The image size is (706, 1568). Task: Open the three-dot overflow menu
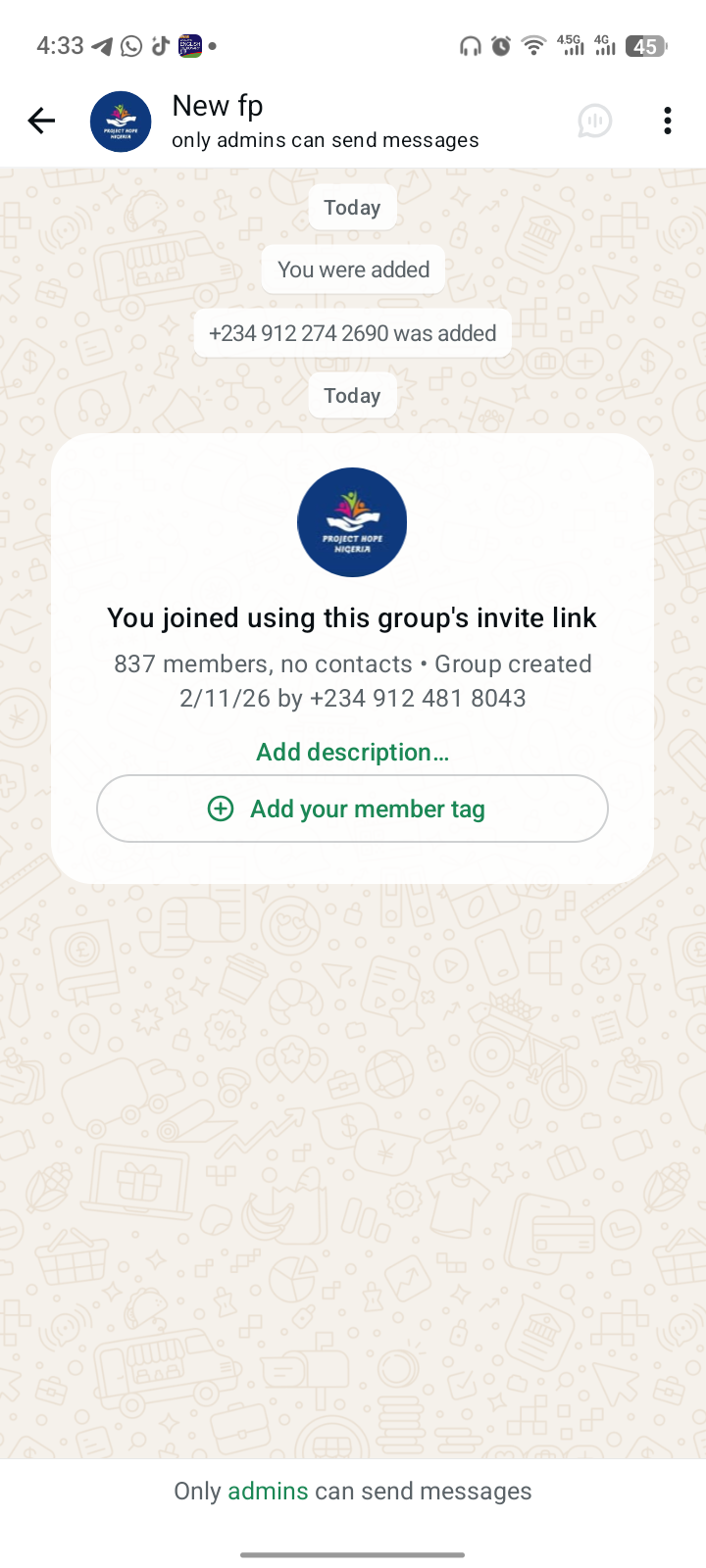(x=668, y=121)
